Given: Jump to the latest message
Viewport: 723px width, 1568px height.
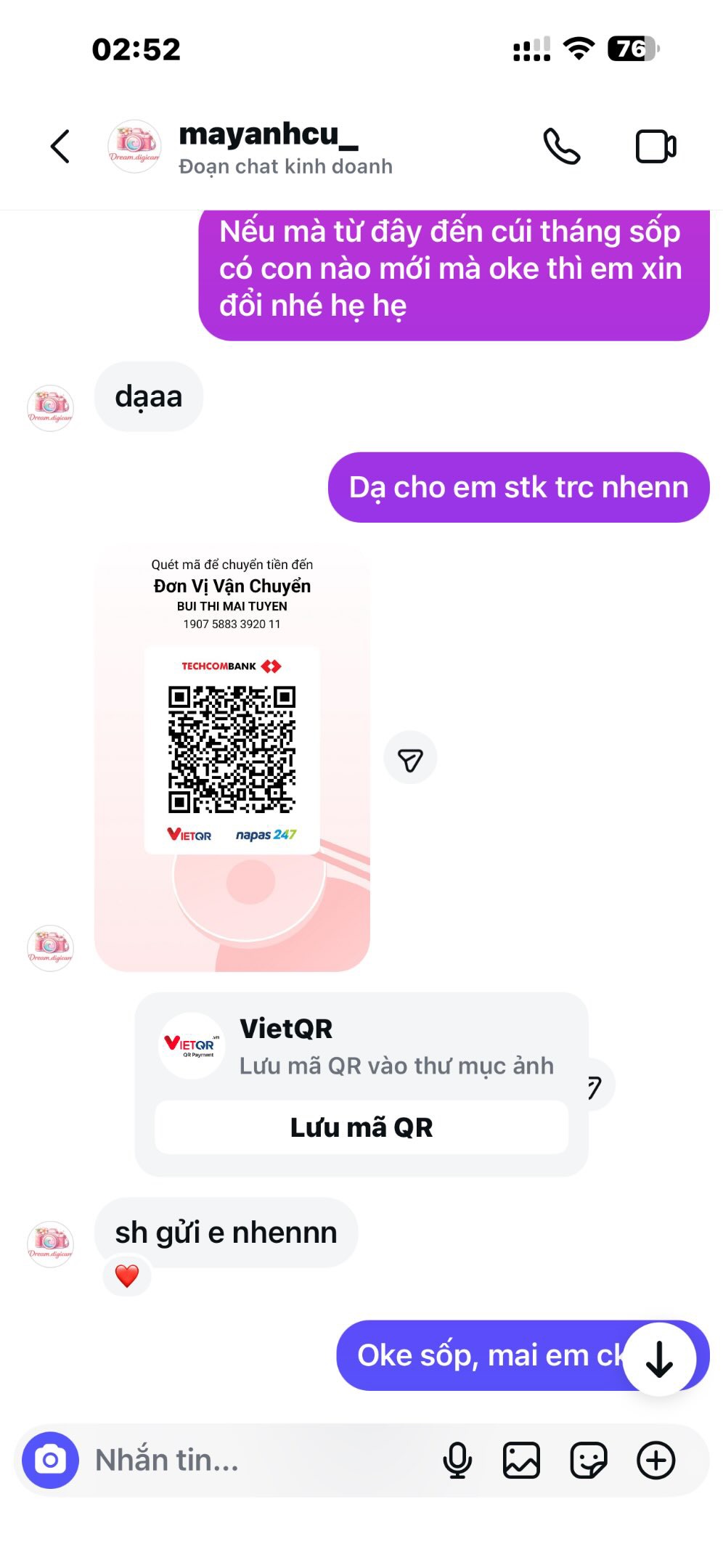Looking at the screenshot, I should point(659,1359).
